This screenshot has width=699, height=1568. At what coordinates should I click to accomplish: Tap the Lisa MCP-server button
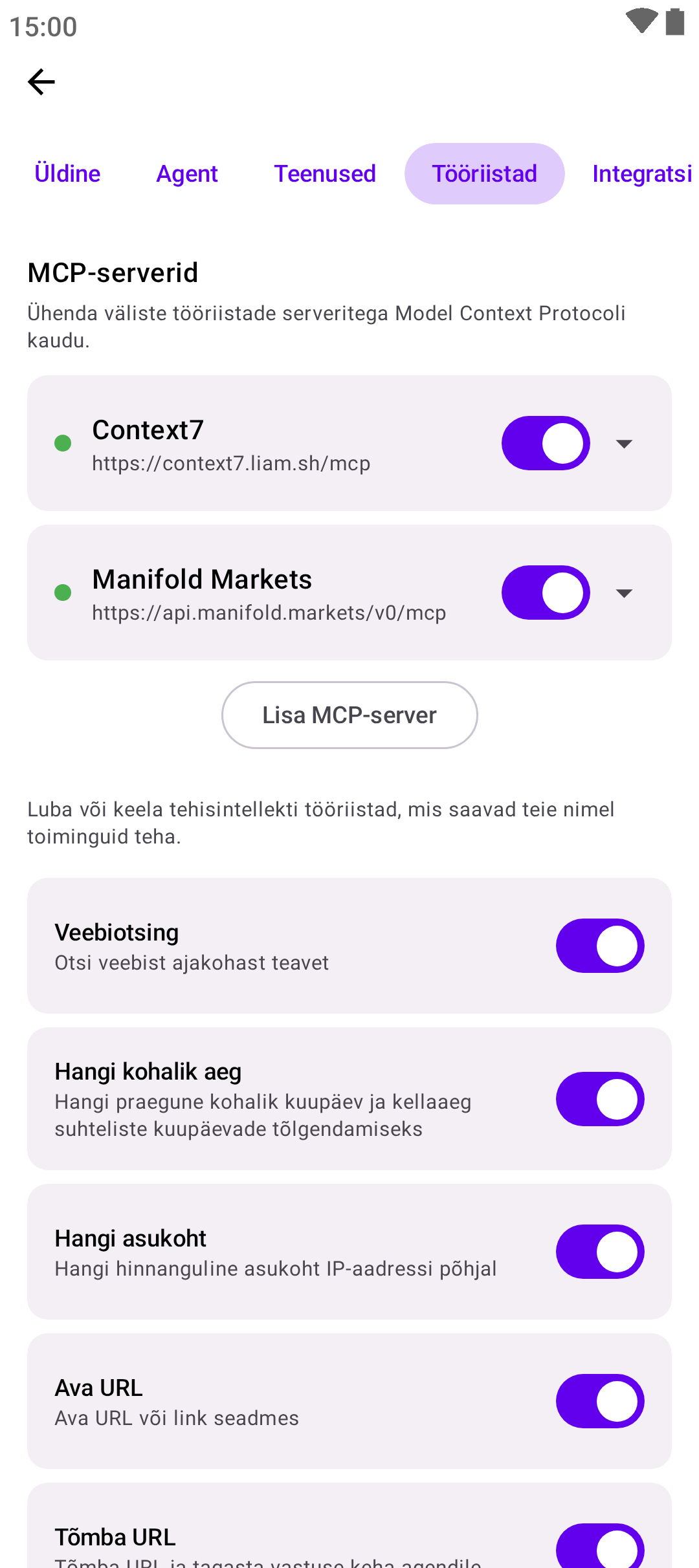(349, 715)
